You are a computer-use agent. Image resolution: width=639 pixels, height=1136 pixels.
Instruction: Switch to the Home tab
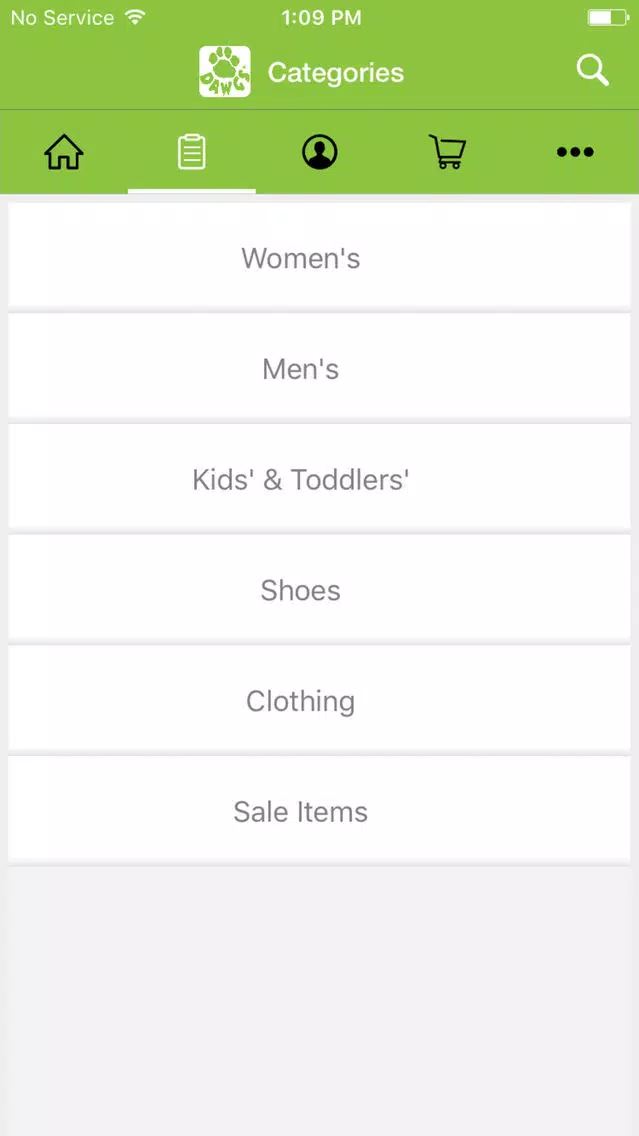pos(64,152)
